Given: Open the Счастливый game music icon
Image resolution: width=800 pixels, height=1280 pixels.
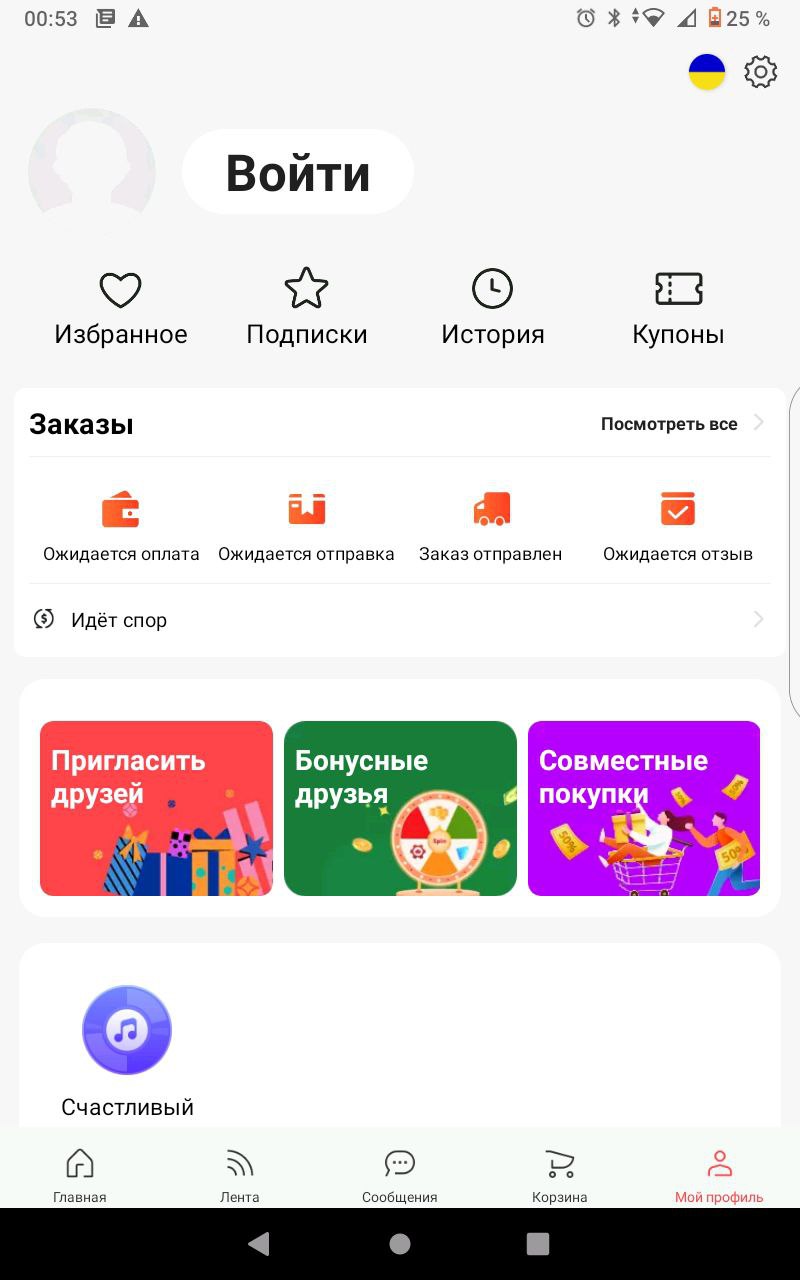Looking at the screenshot, I should pyautogui.click(x=127, y=1030).
